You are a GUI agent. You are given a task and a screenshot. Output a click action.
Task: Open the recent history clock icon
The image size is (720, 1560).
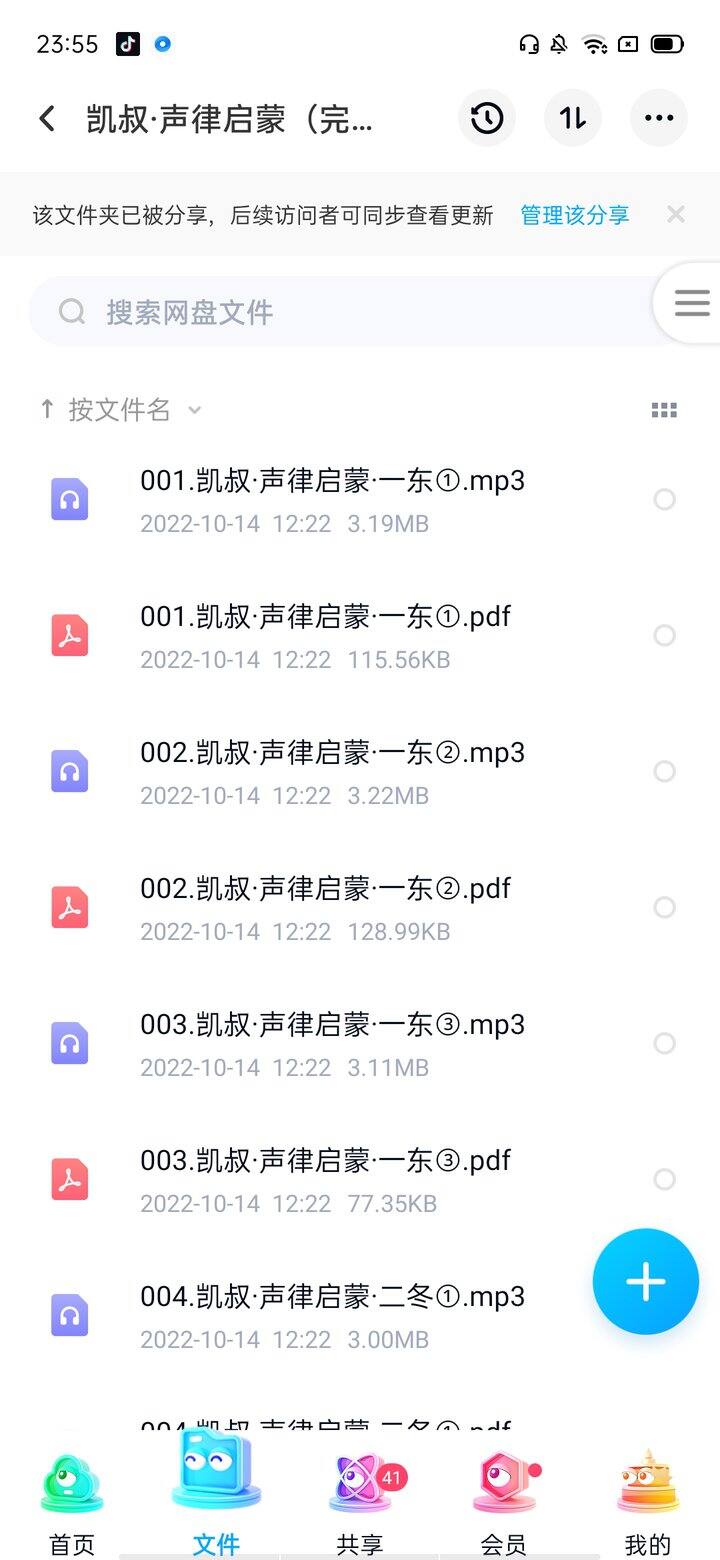tap(487, 118)
